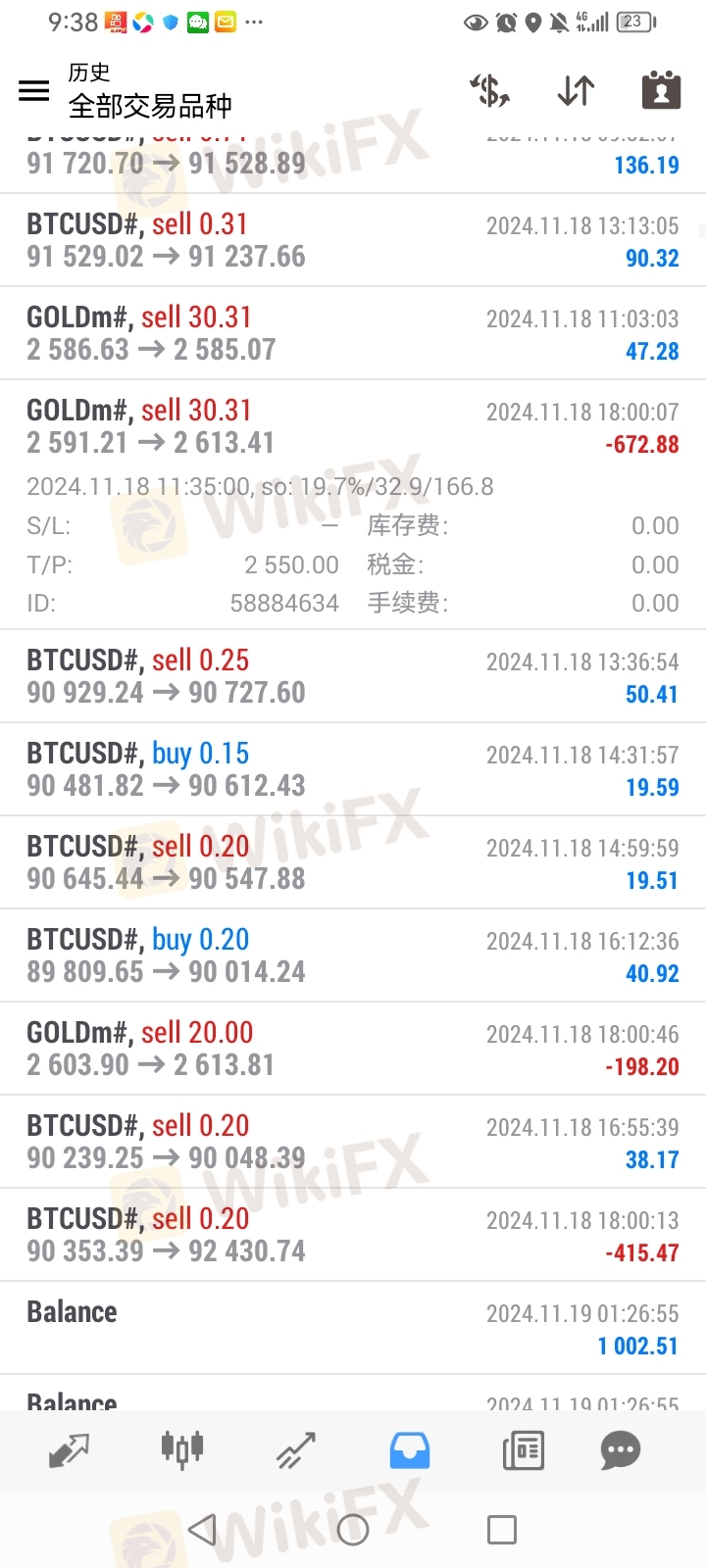Switch to the quotes tab

(x=69, y=1449)
